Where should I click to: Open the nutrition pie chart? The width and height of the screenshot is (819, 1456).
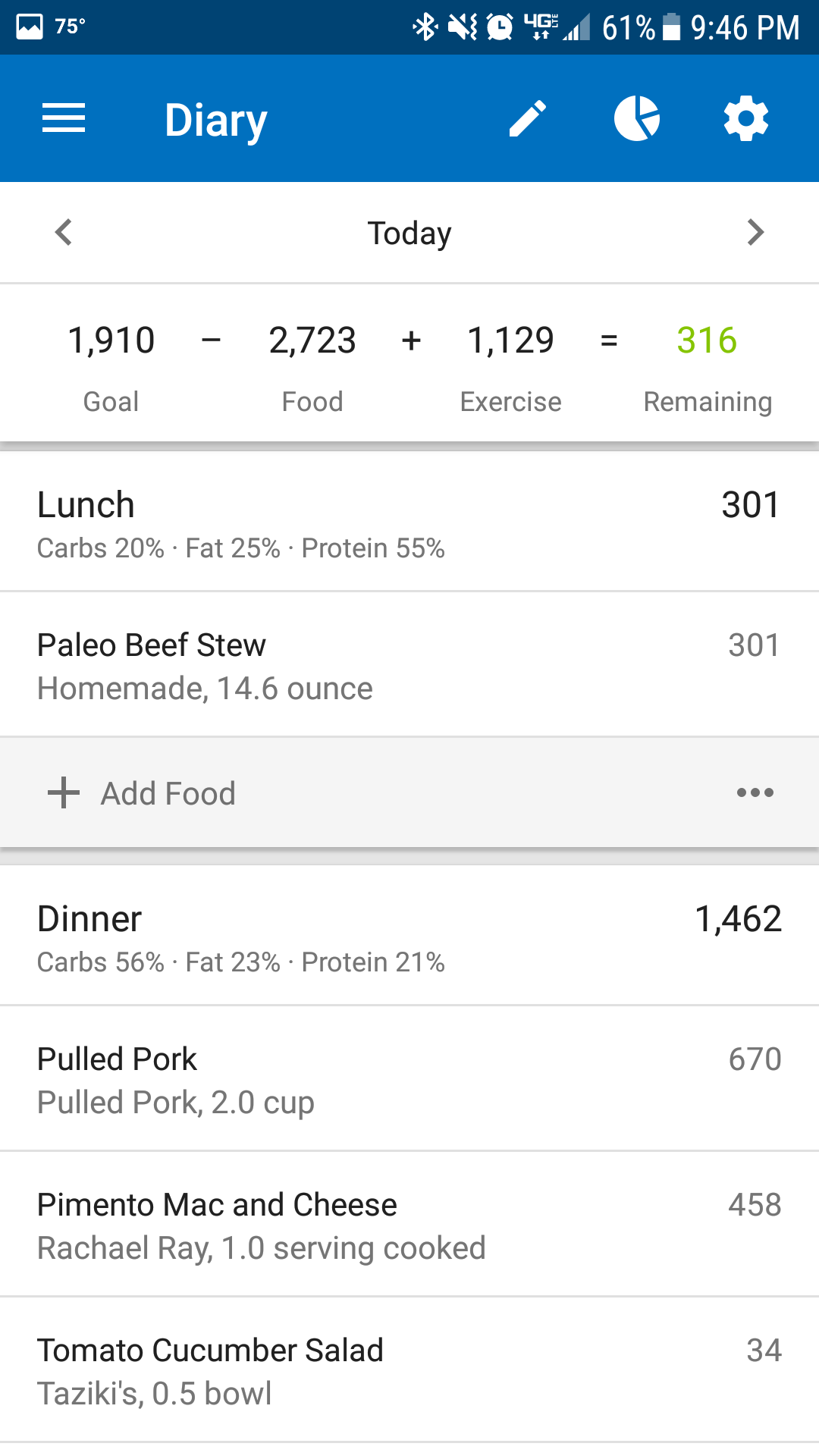636,118
